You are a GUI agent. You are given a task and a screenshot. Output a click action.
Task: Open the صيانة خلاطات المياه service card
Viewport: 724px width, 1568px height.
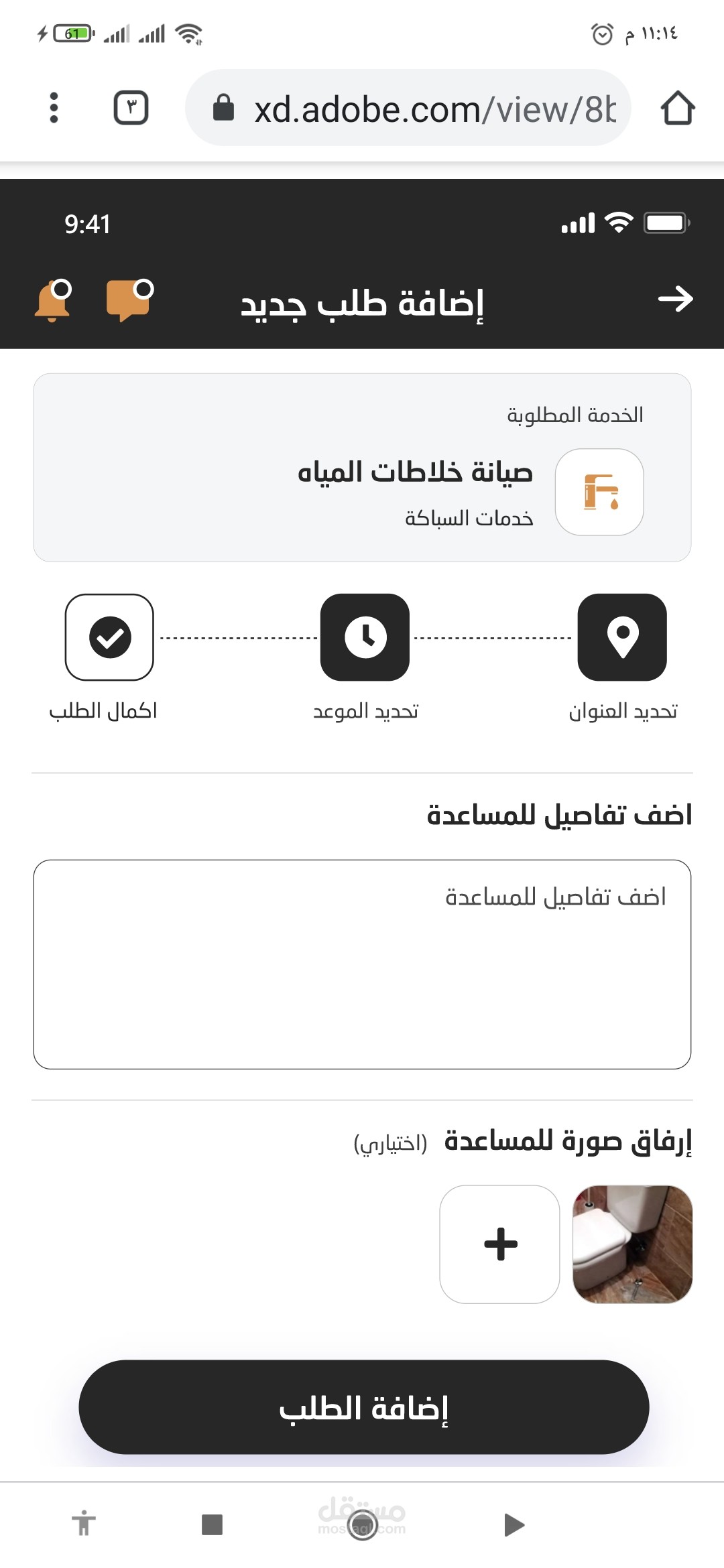(x=362, y=468)
